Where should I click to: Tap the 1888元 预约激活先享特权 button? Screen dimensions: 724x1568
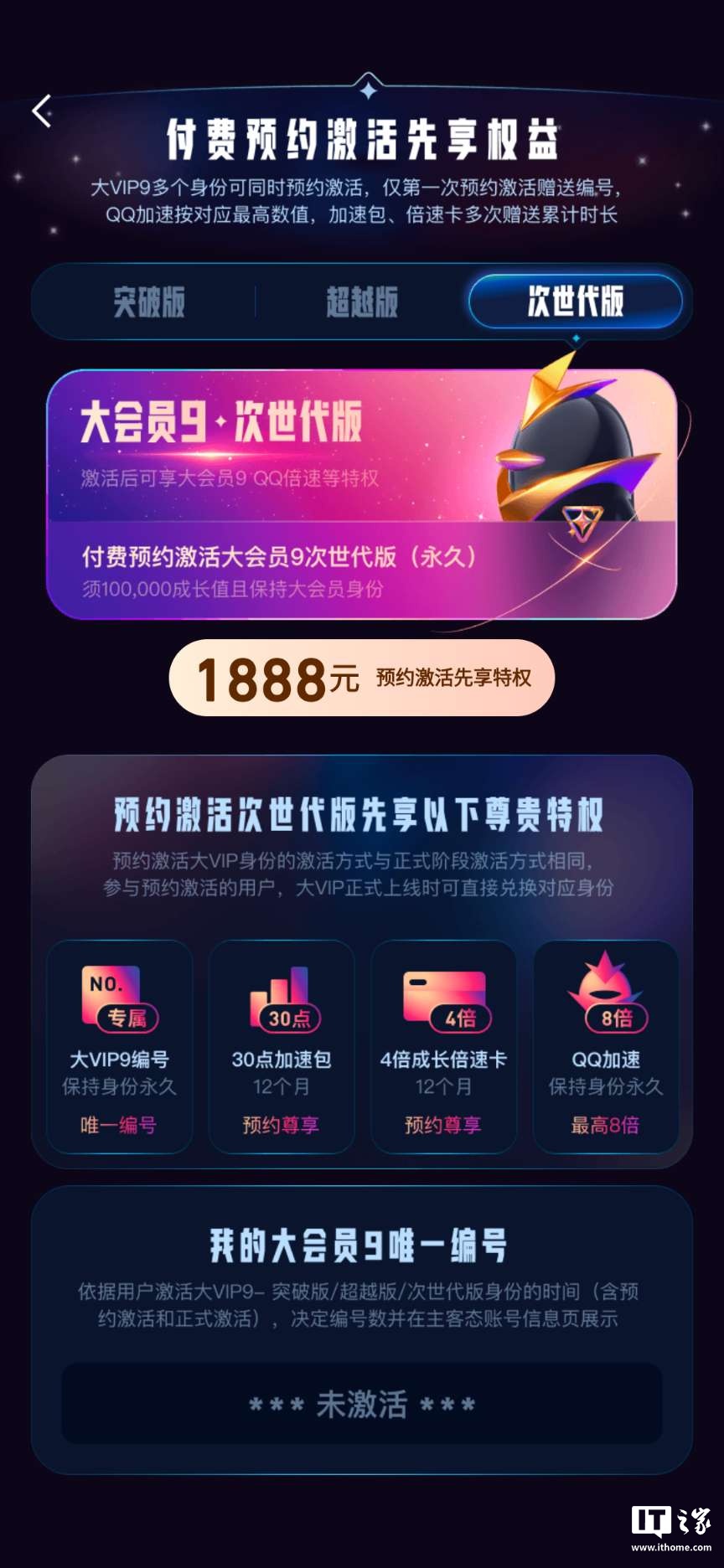pyautogui.click(x=362, y=678)
